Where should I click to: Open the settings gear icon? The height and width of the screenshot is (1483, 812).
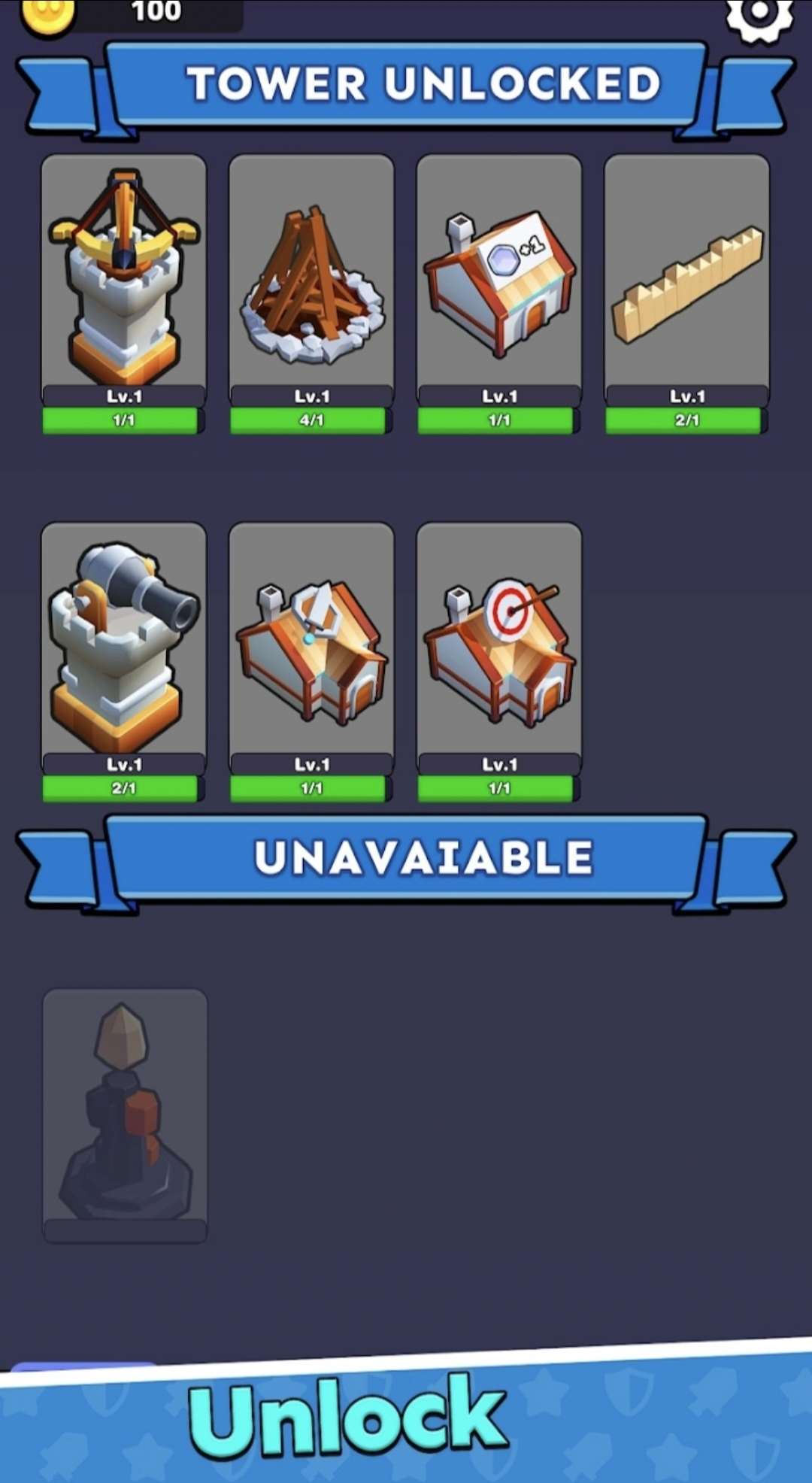click(x=759, y=17)
